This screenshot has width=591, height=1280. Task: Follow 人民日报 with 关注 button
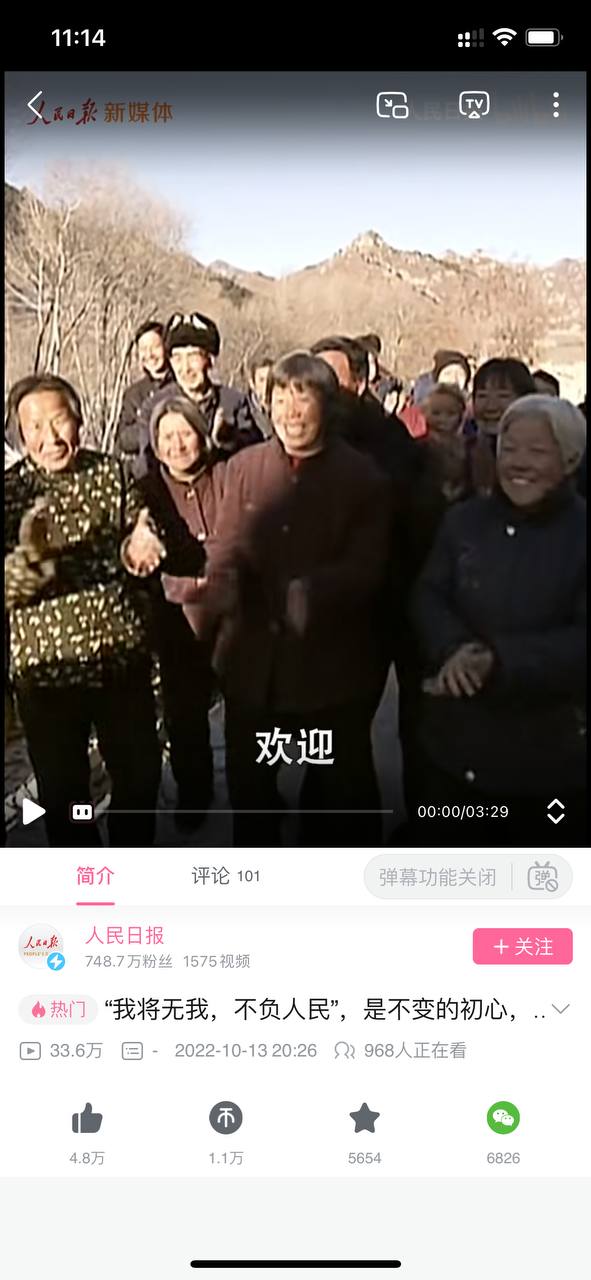(523, 946)
